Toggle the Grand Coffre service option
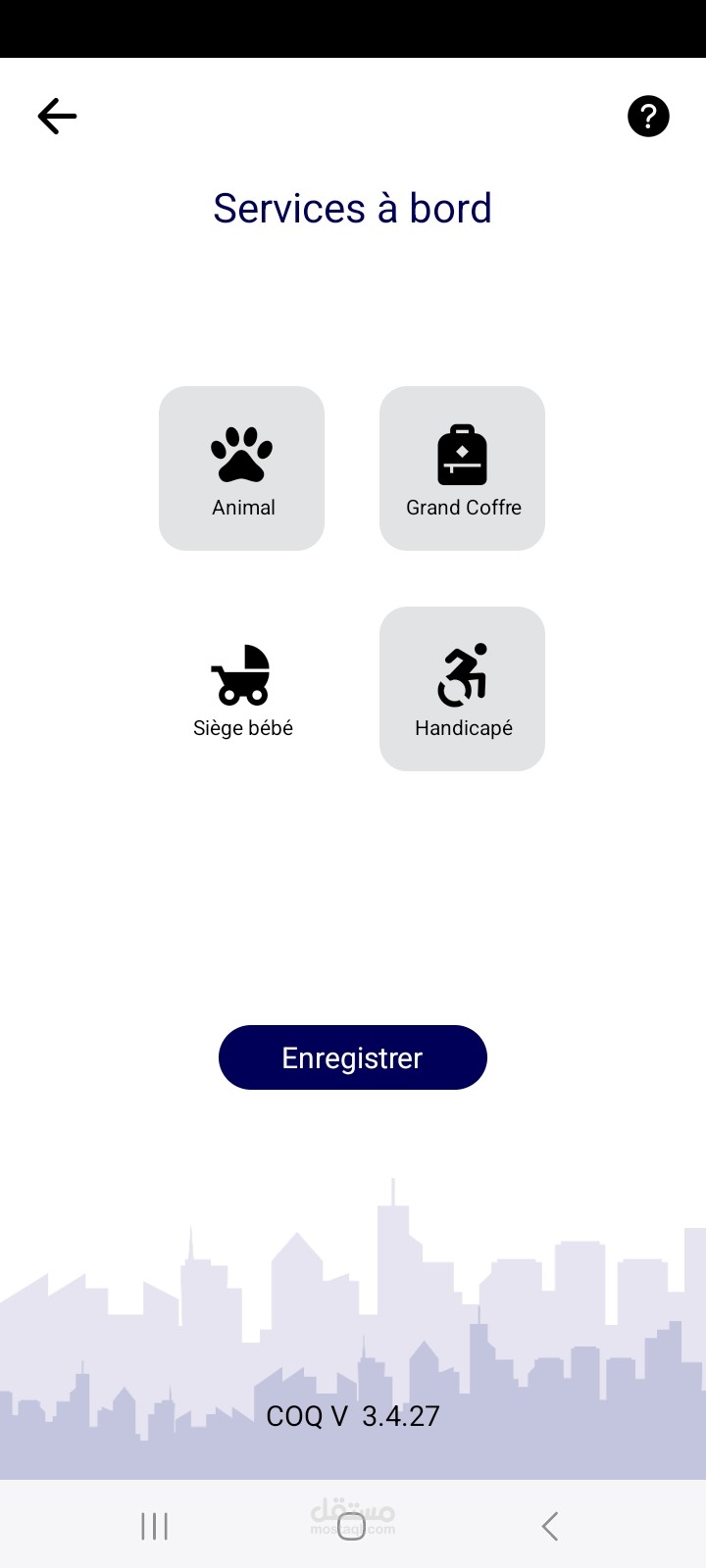The height and width of the screenshot is (1568, 706). (462, 468)
